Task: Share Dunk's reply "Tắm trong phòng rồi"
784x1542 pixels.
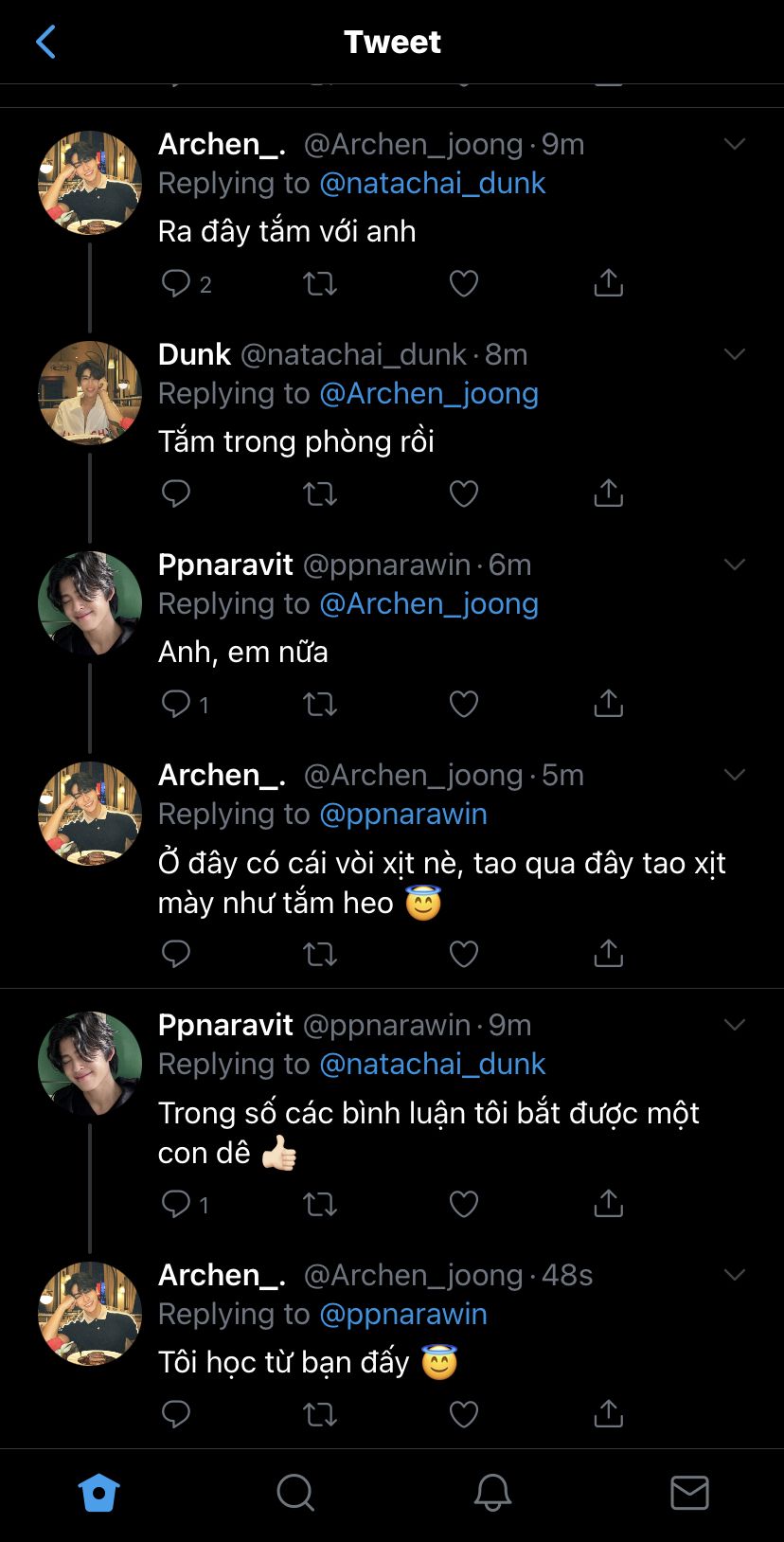Action: point(608,493)
